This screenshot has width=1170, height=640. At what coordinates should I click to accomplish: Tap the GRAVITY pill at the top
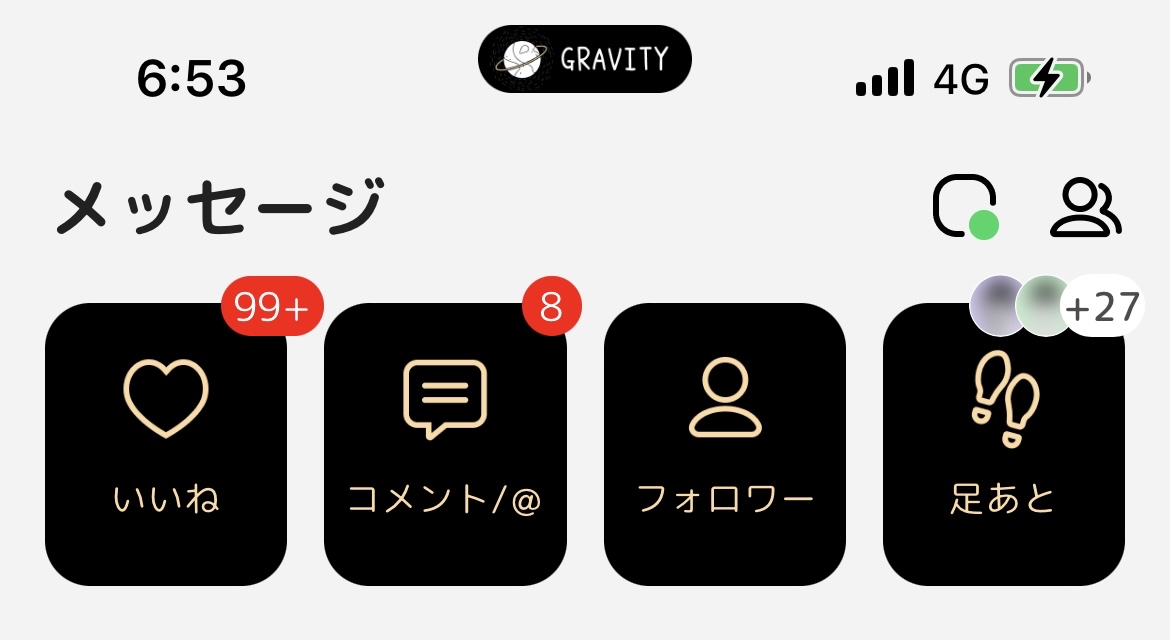tap(585, 59)
